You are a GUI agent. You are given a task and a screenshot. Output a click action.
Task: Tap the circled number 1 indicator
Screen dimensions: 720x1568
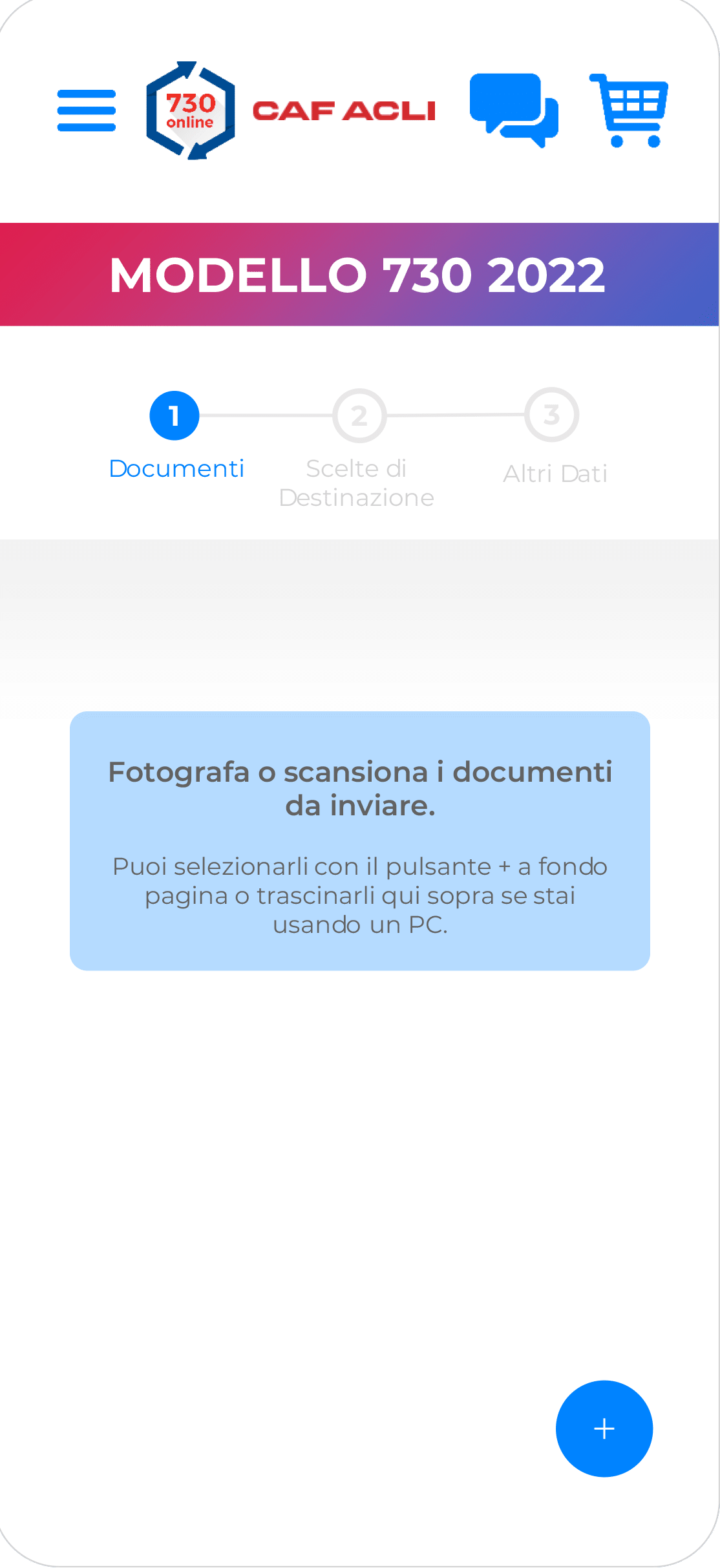pos(175,417)
